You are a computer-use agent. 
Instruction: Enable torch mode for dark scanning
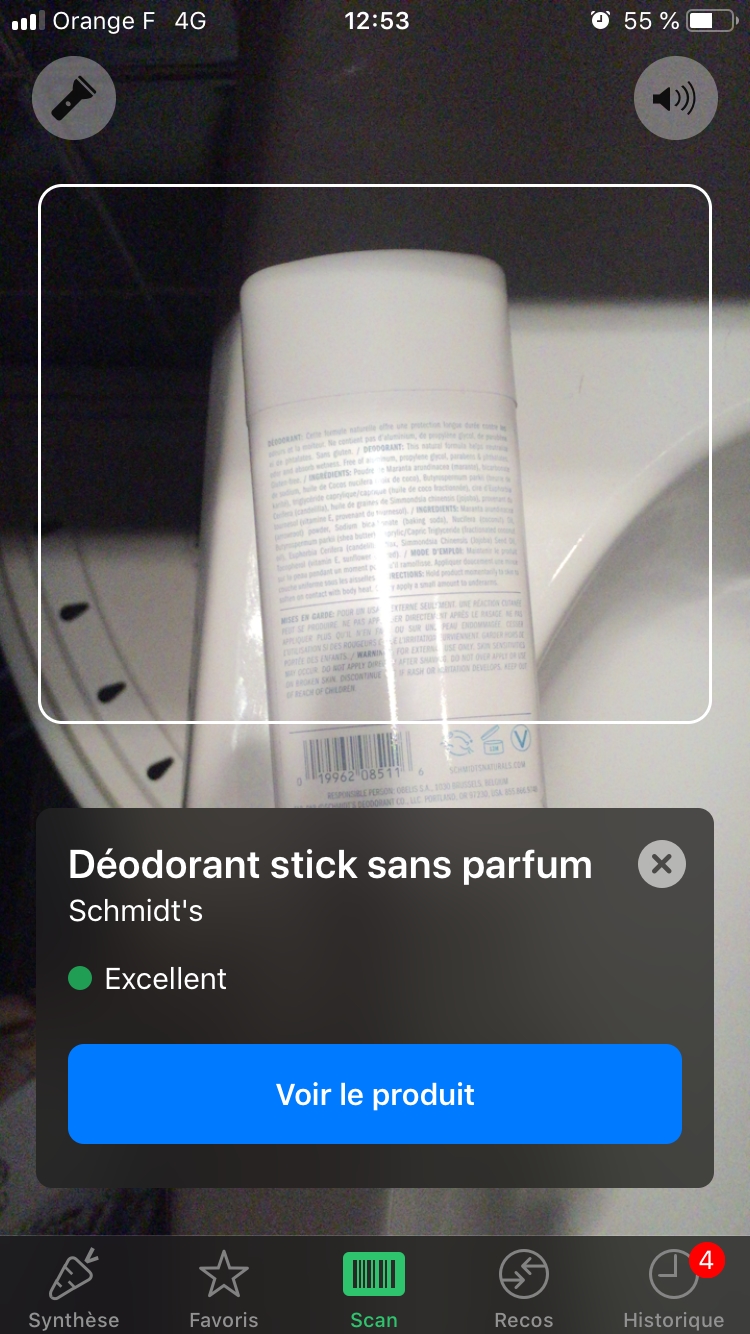click(x=74, y=97)
